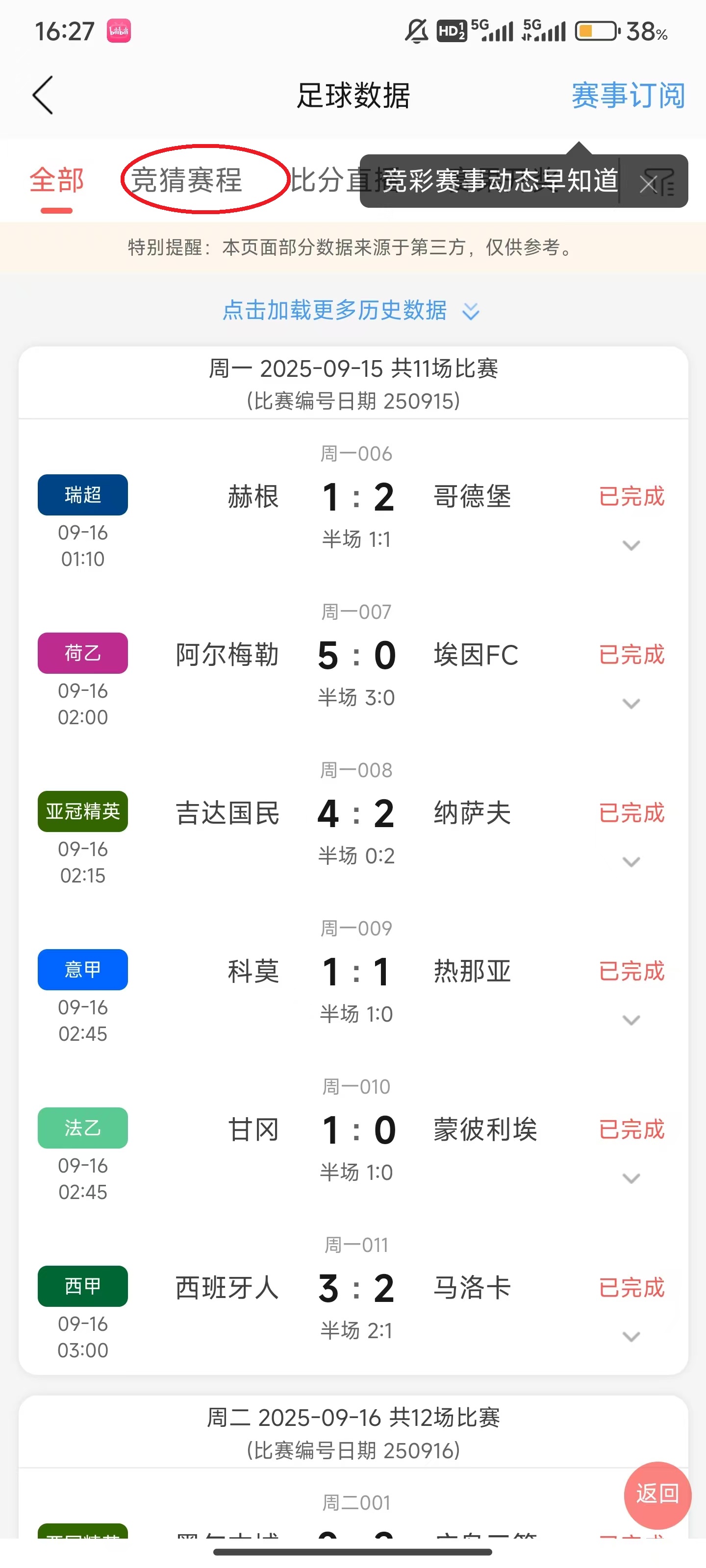Expand the 阿尔梅勒 vs 埃因FC match details
This screenshot has height=1568, width=706.
(x=631, y=704)
